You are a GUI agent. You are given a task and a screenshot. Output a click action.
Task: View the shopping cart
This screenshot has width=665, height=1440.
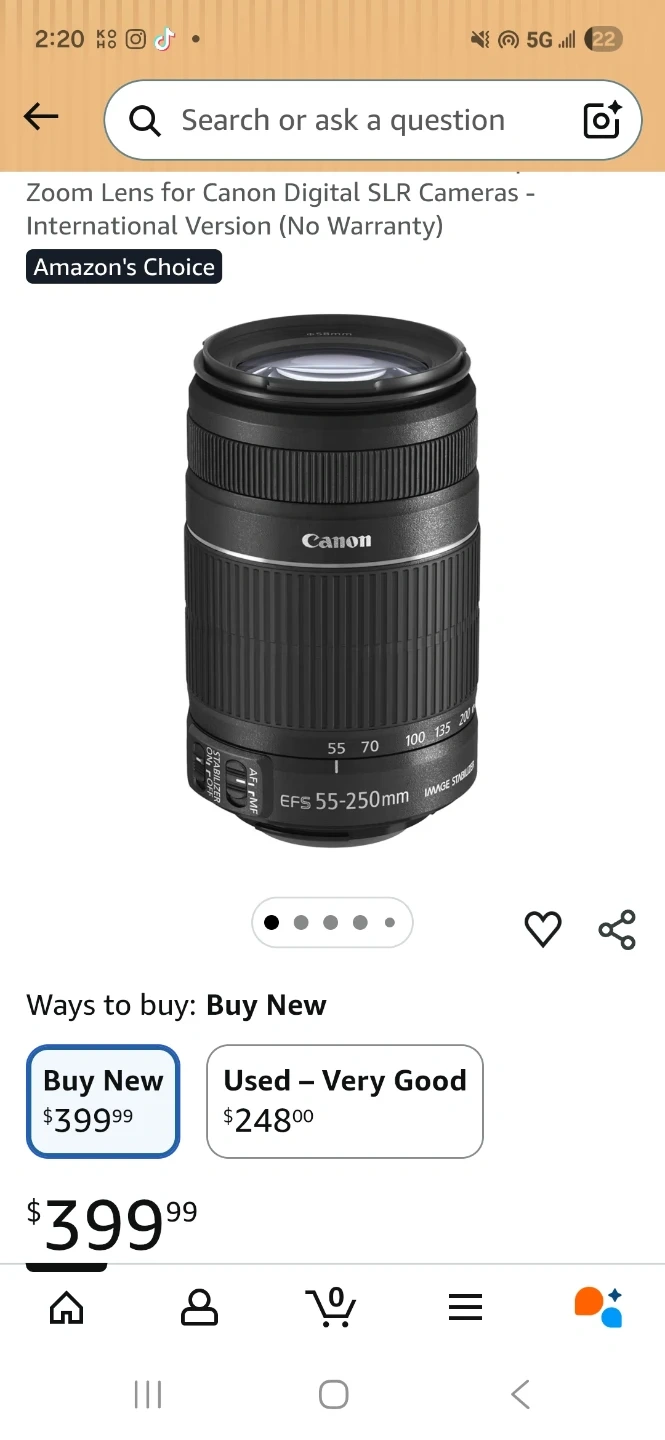coord(331,1306)
